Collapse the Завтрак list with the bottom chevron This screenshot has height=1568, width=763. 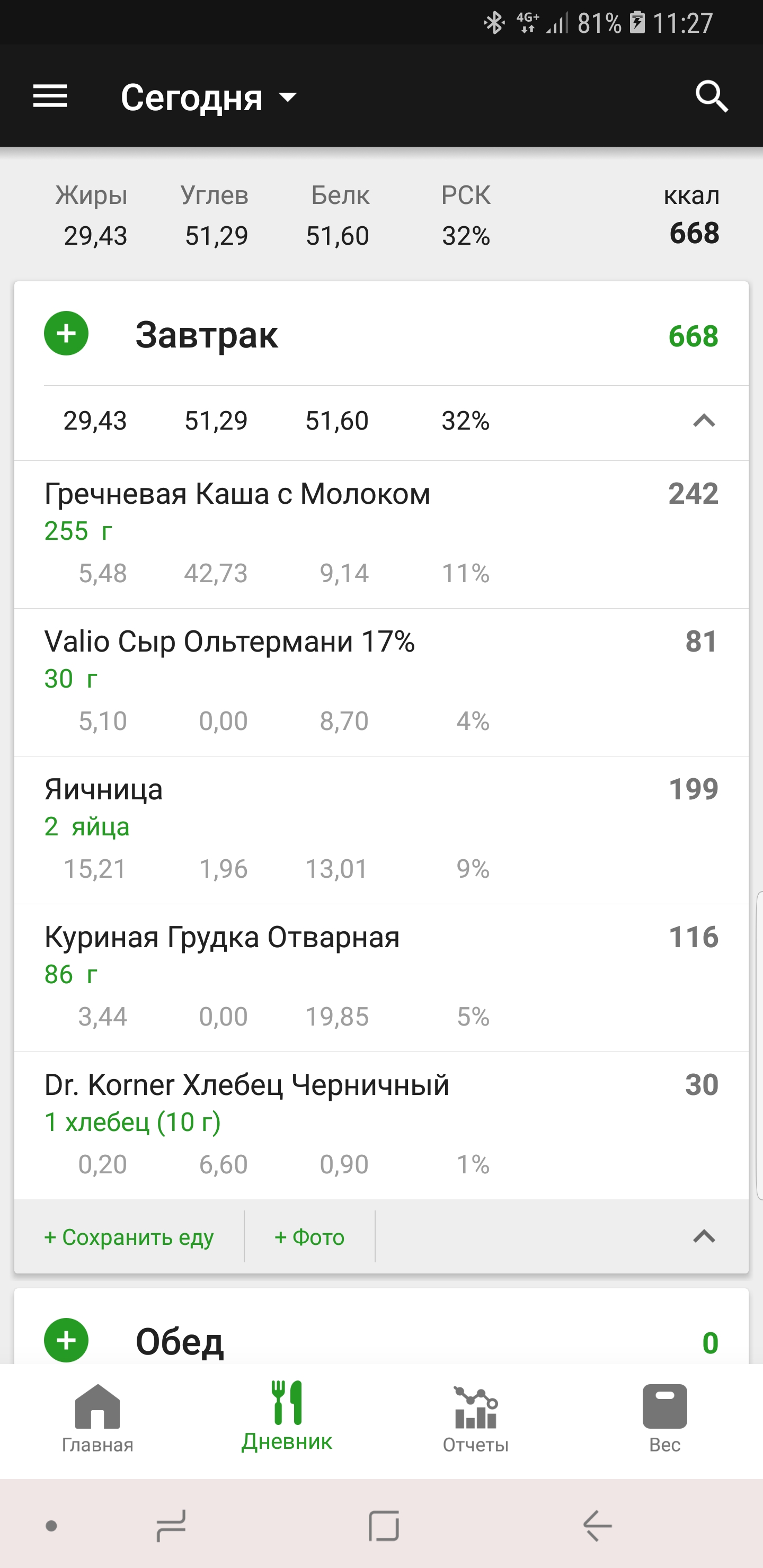pyautogui.click(x=703, y=1236)
